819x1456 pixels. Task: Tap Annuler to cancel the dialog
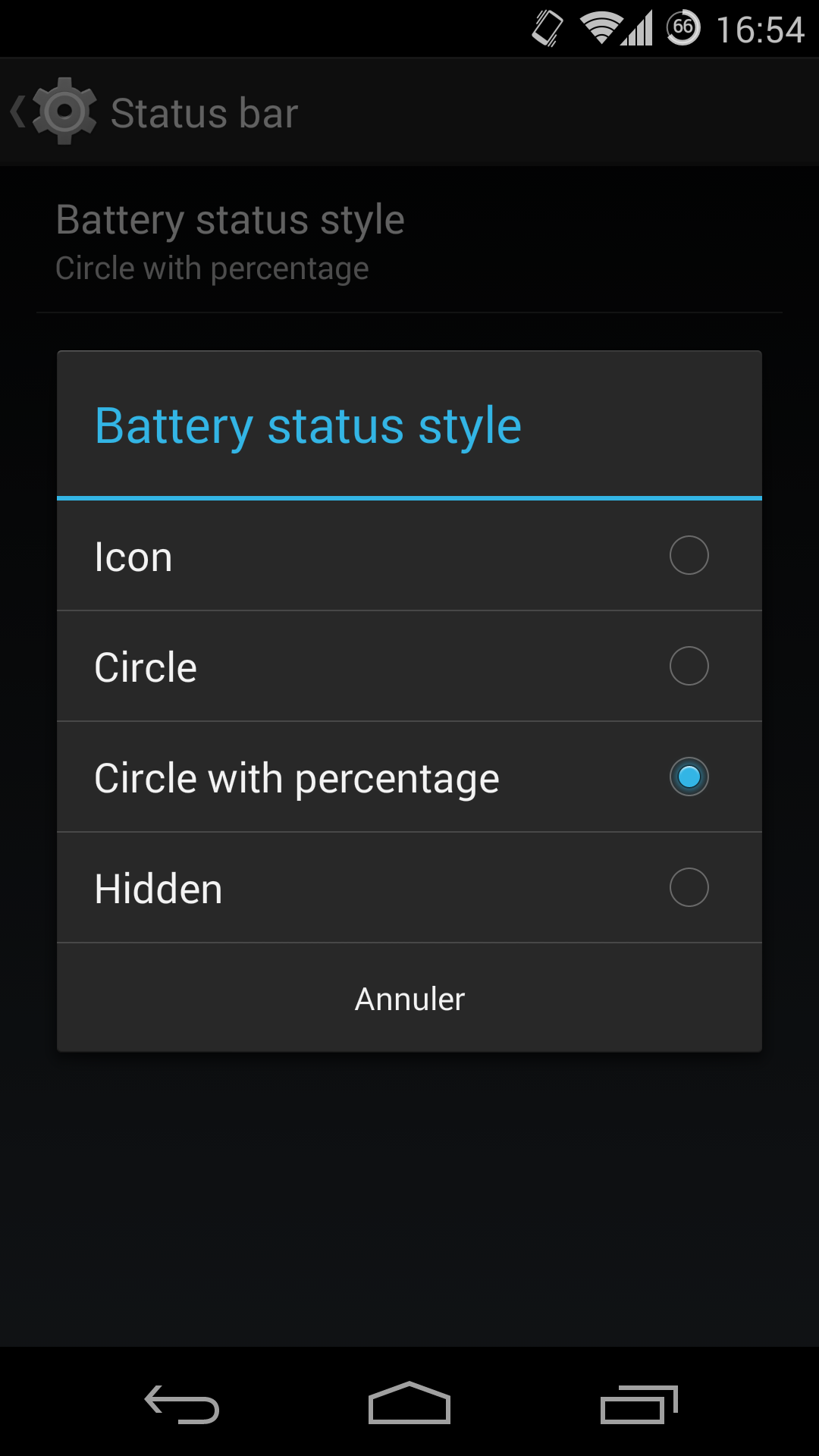pos(409,998)
